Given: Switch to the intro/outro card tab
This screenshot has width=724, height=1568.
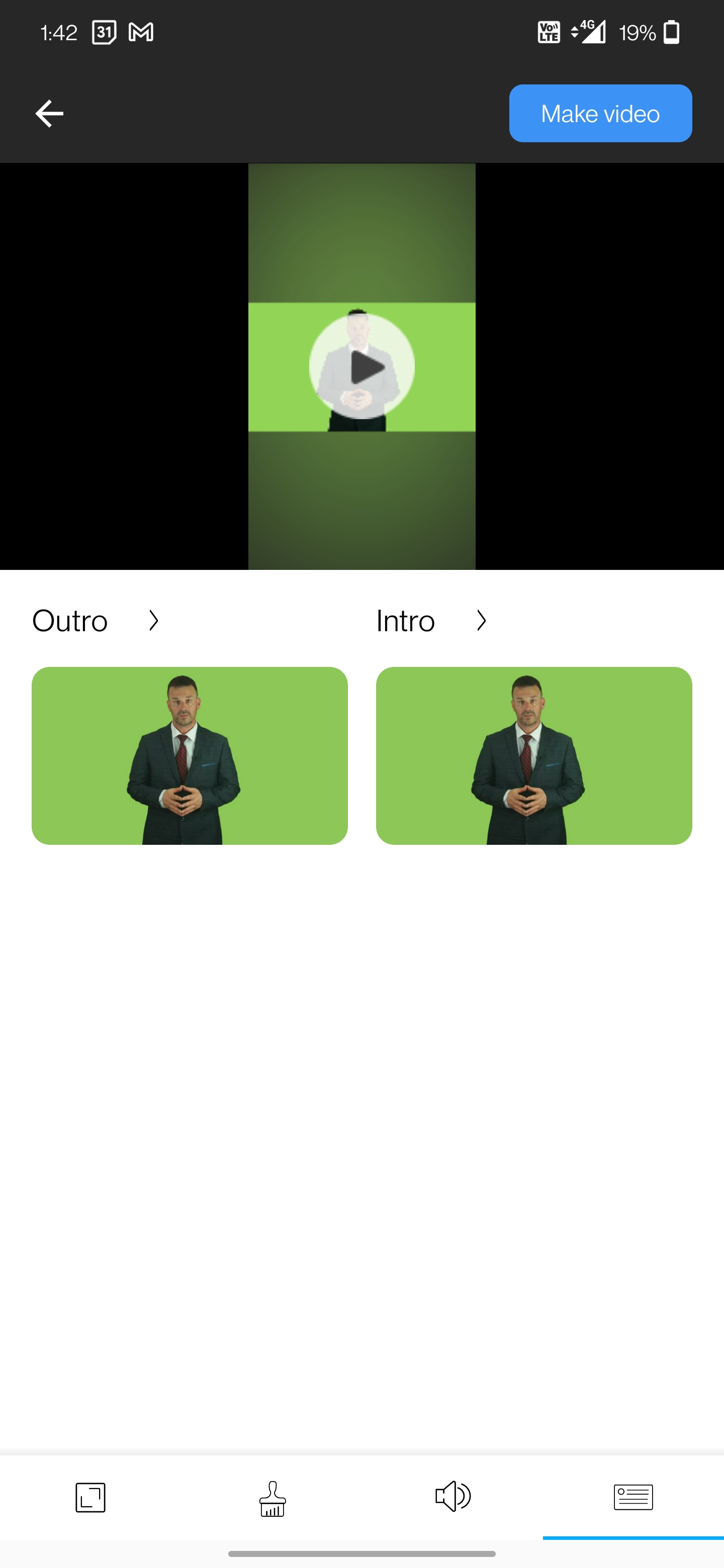Looking at the screenshot, I should pos(633,1497).
